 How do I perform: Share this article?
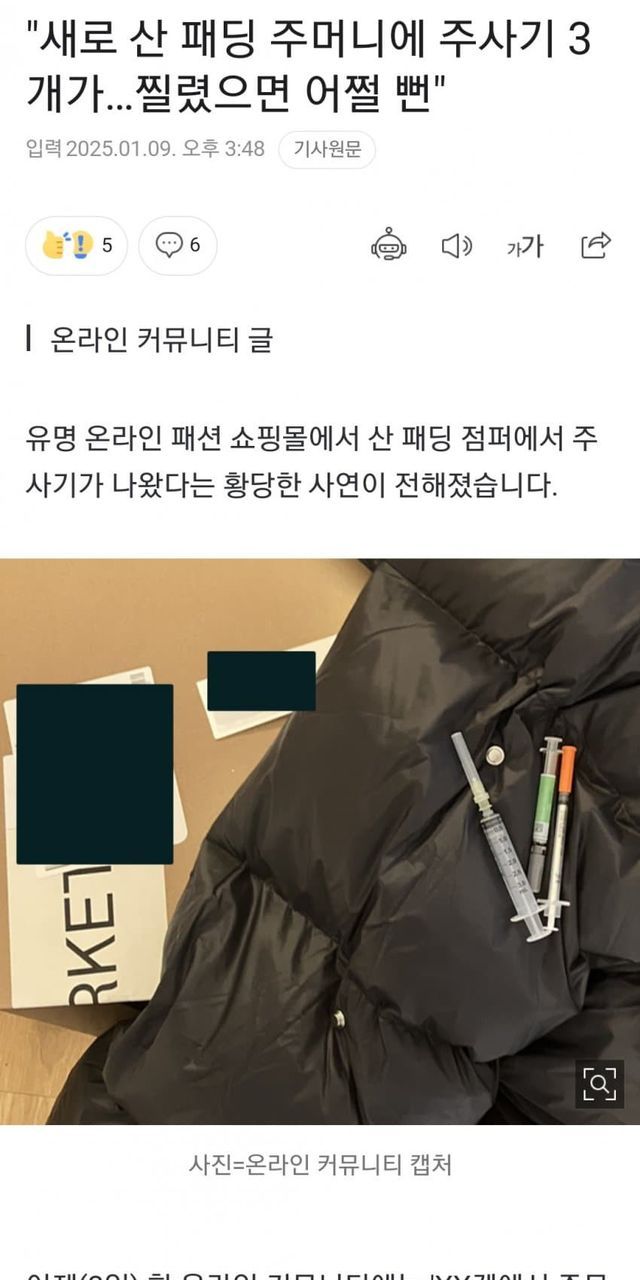596,245
